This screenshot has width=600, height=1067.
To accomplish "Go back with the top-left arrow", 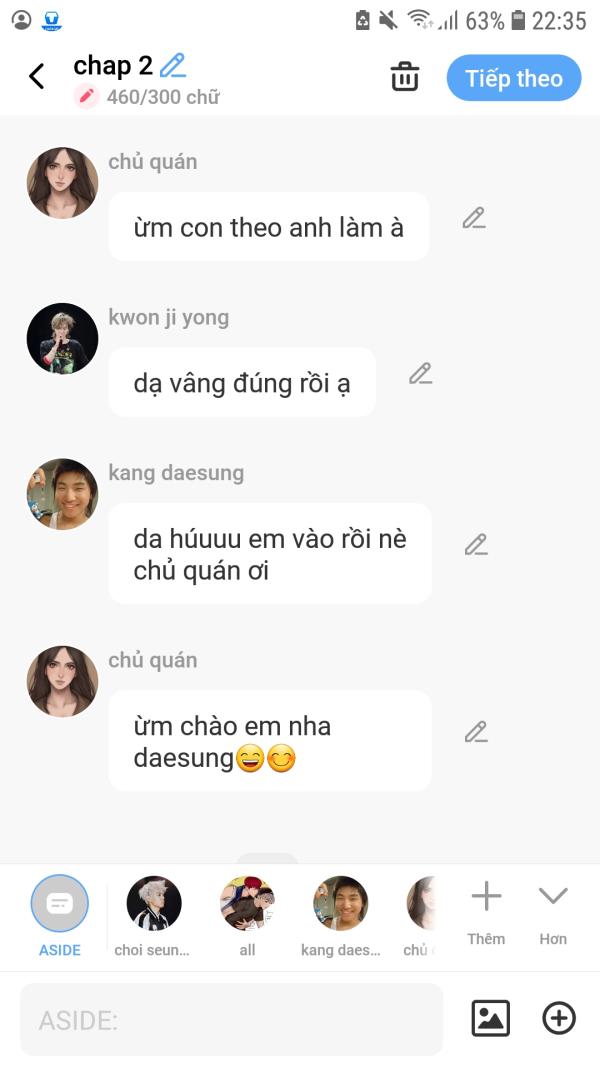I will pyautogui.click(x=37, y=76).
